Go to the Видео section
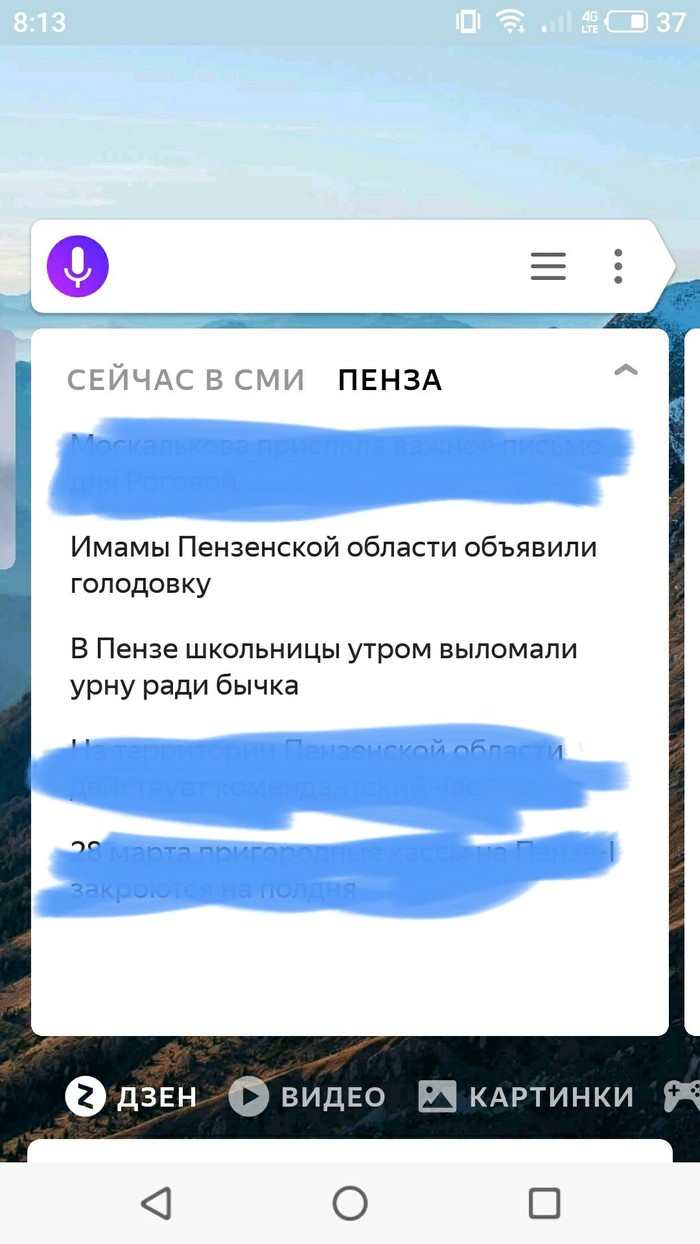This screenshot has width=700, height=1244. (x=307, y=1097)
